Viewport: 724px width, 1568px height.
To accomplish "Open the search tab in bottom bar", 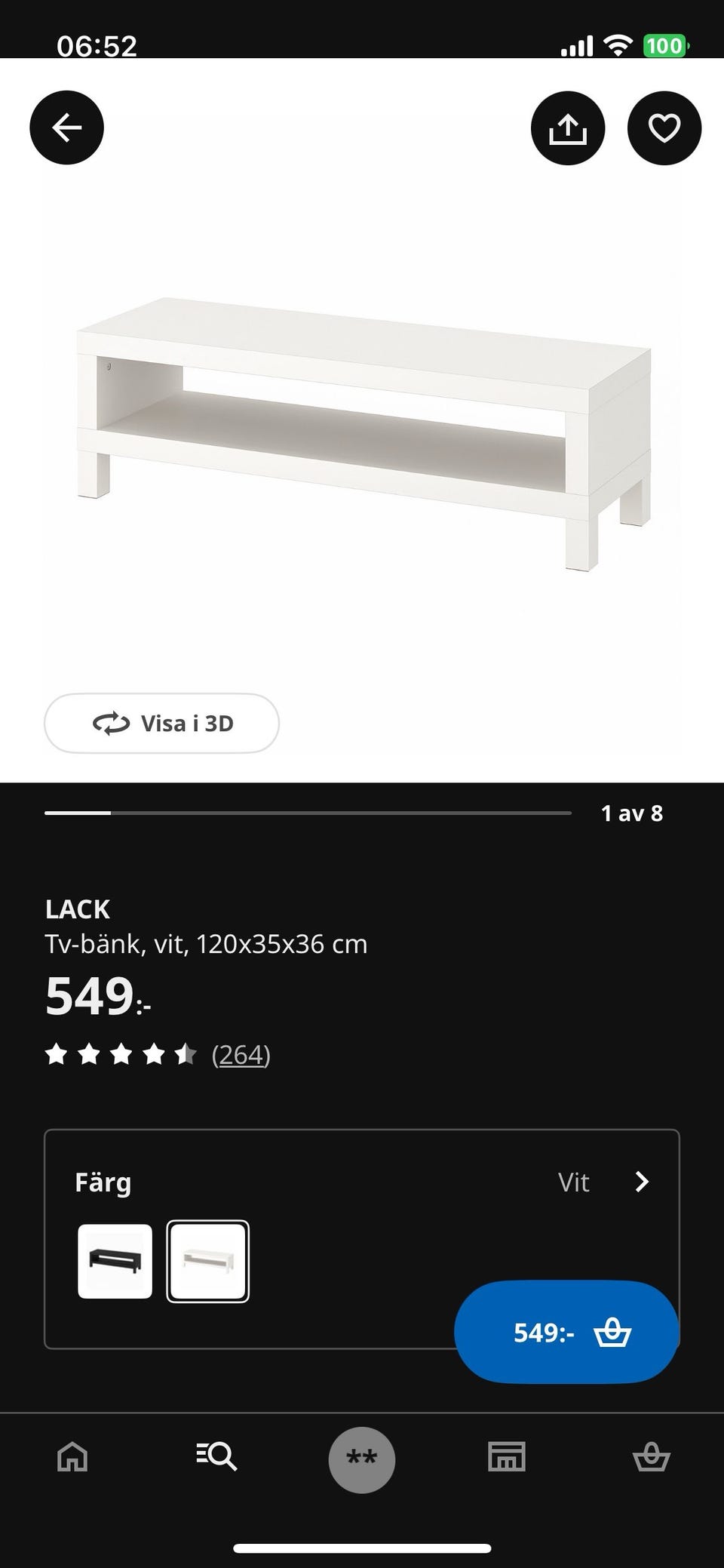I will tap(217, 1456).
